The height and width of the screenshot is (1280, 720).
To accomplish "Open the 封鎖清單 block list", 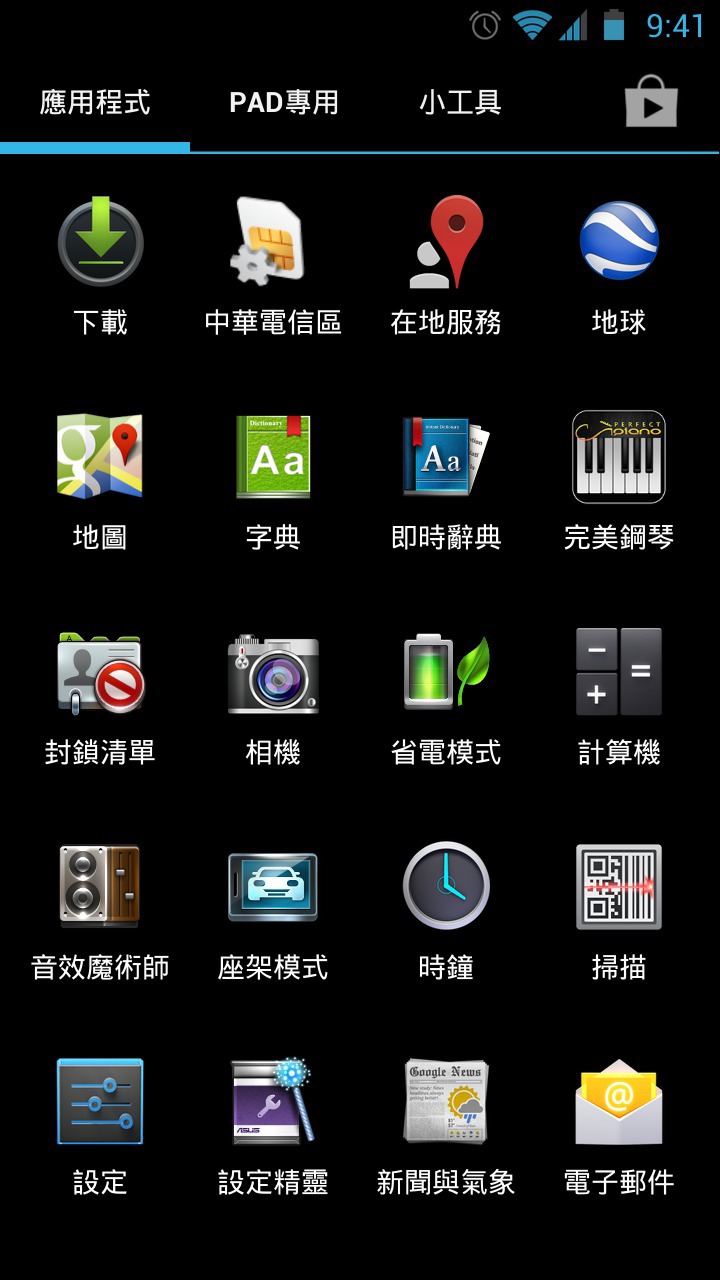I will pyautogui.click(x=100, y=697).
